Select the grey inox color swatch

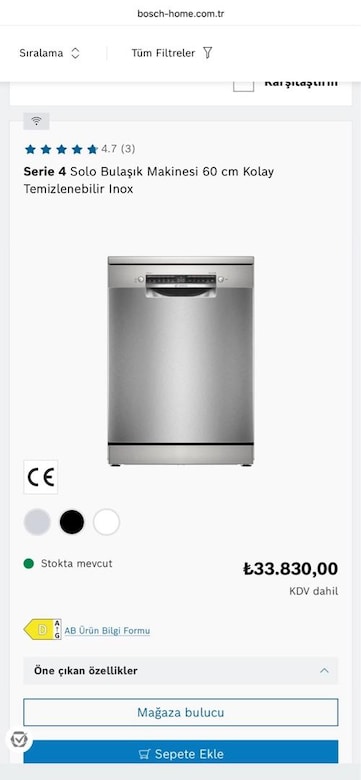(x=37, y=522)
